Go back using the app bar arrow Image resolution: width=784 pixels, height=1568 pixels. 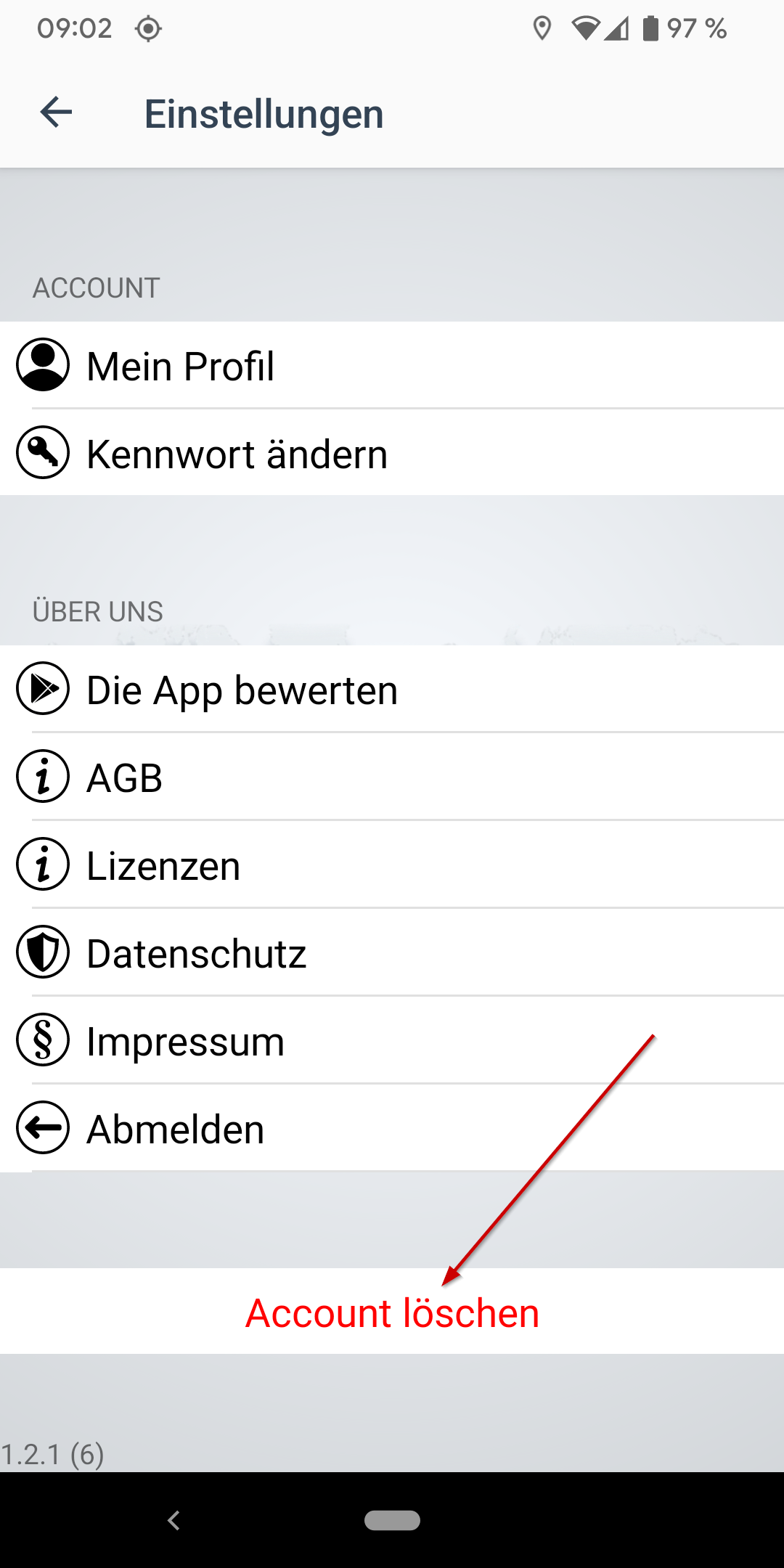tap(57, 113)
